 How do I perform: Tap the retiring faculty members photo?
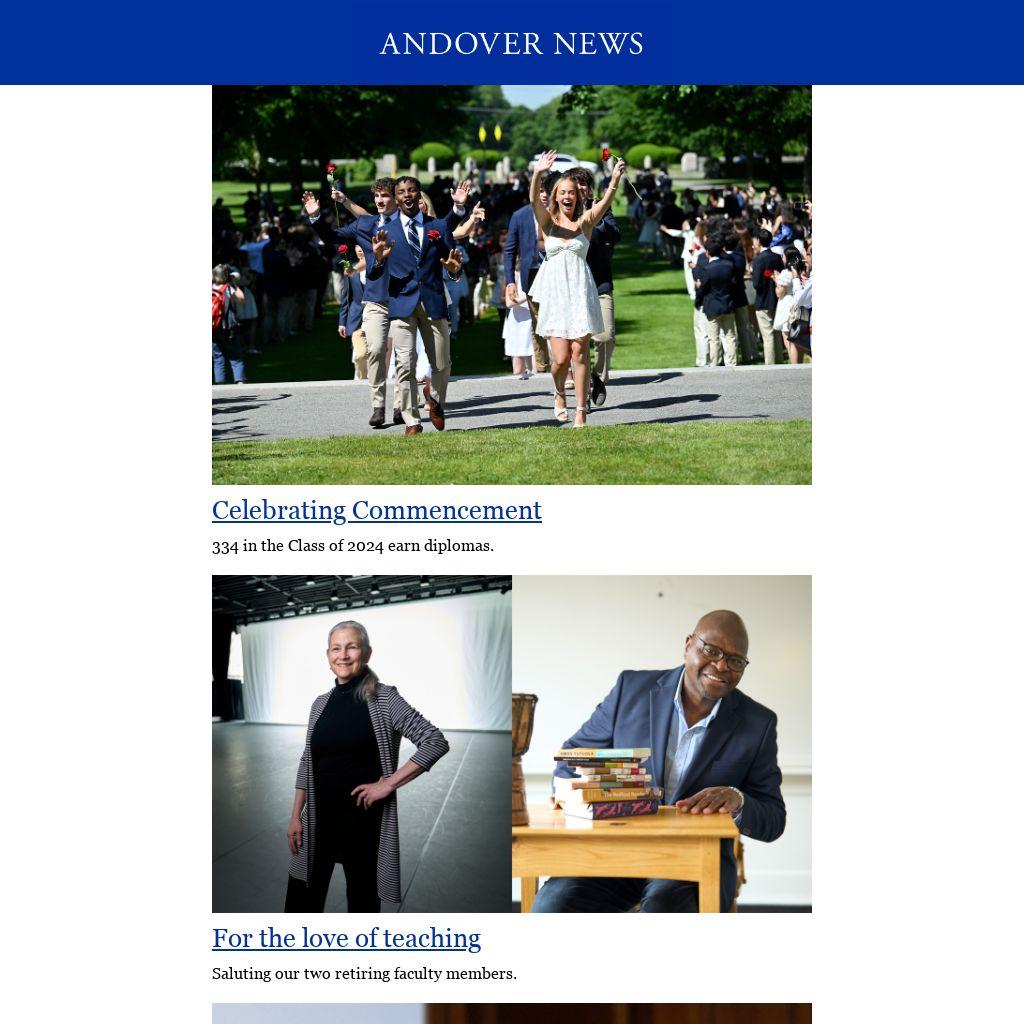click(511, 743)
